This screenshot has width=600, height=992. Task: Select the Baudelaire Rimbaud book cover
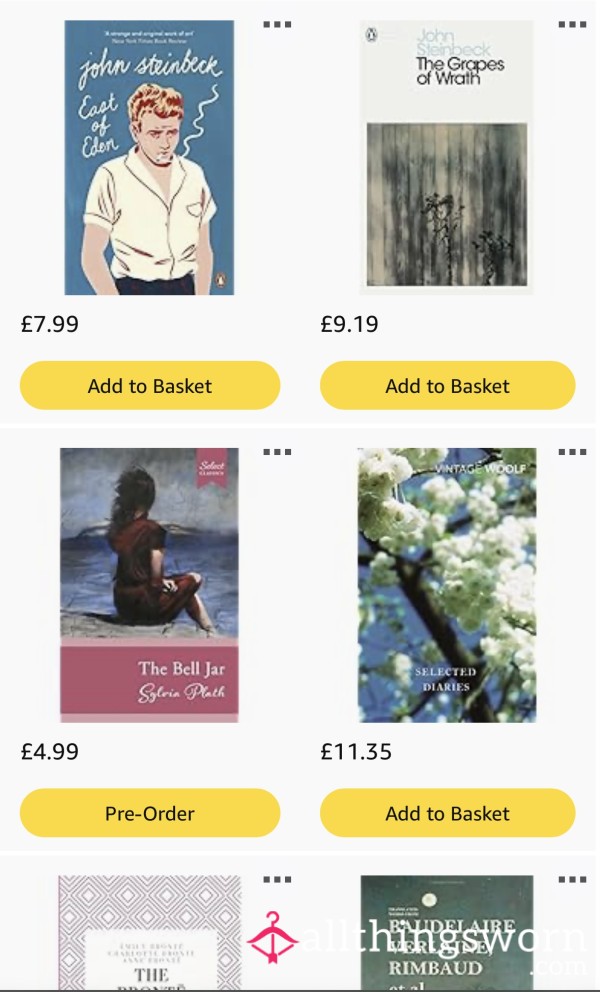pyautogui.click(x=447, y=934)
